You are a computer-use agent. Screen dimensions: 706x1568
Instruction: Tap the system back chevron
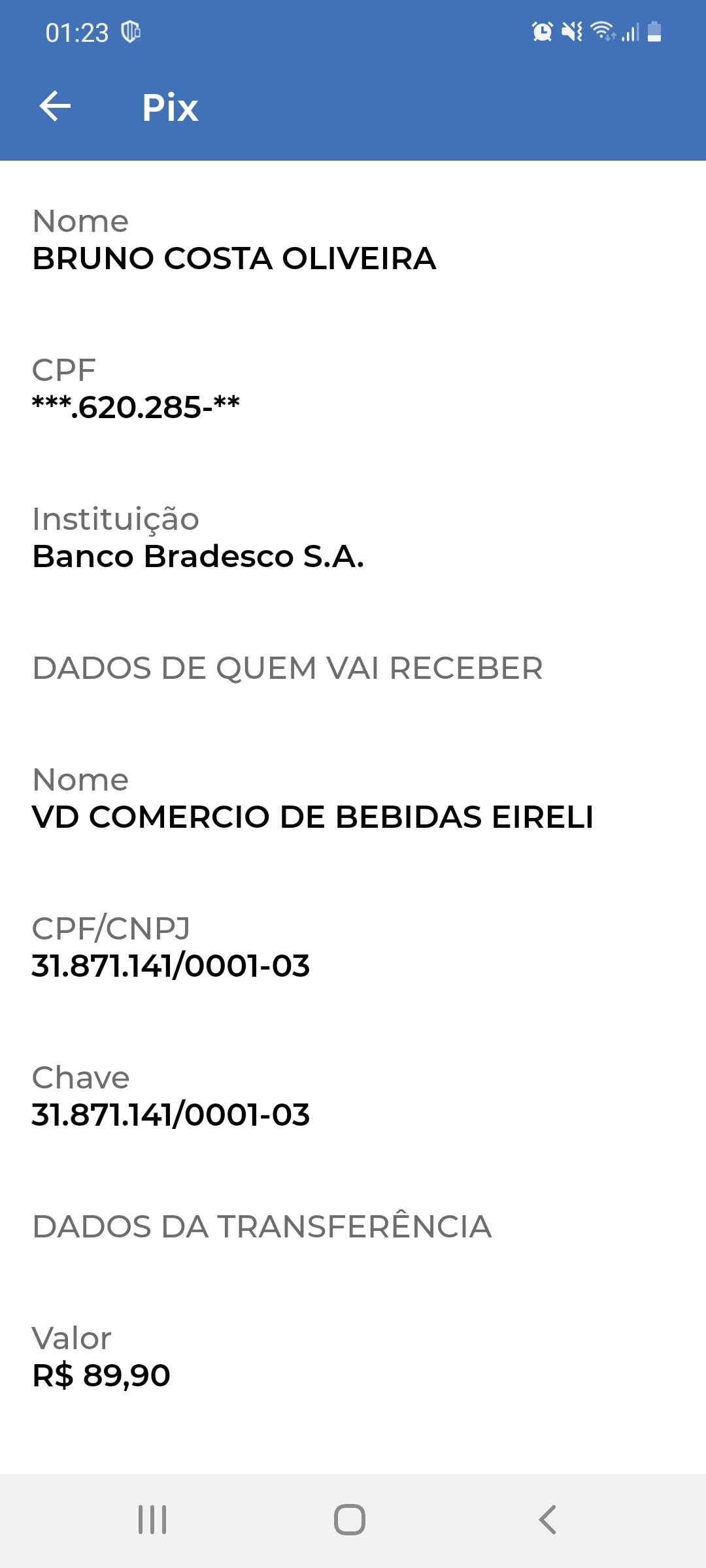point(548,1520)
